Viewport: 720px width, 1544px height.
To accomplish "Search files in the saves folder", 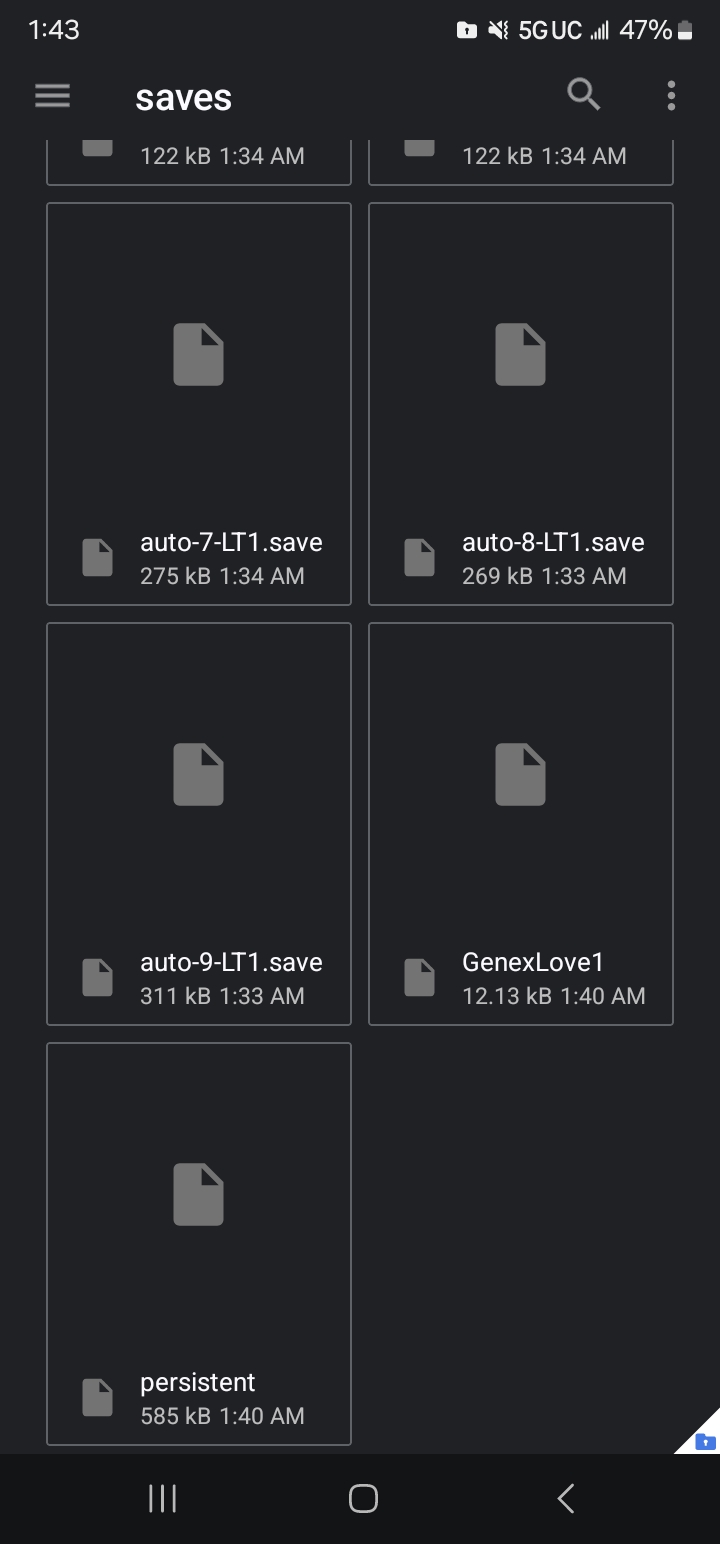I will [x=584, y=95].
